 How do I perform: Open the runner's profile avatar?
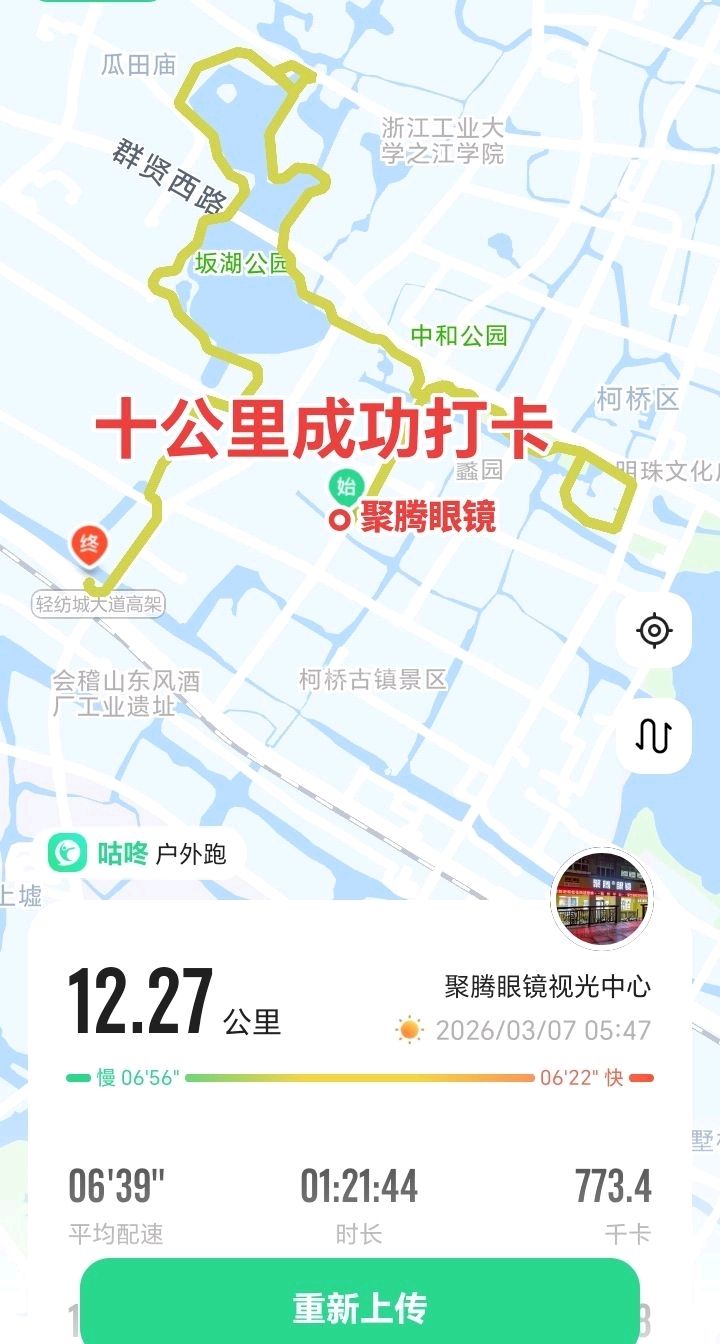click(x=602, y=900)
